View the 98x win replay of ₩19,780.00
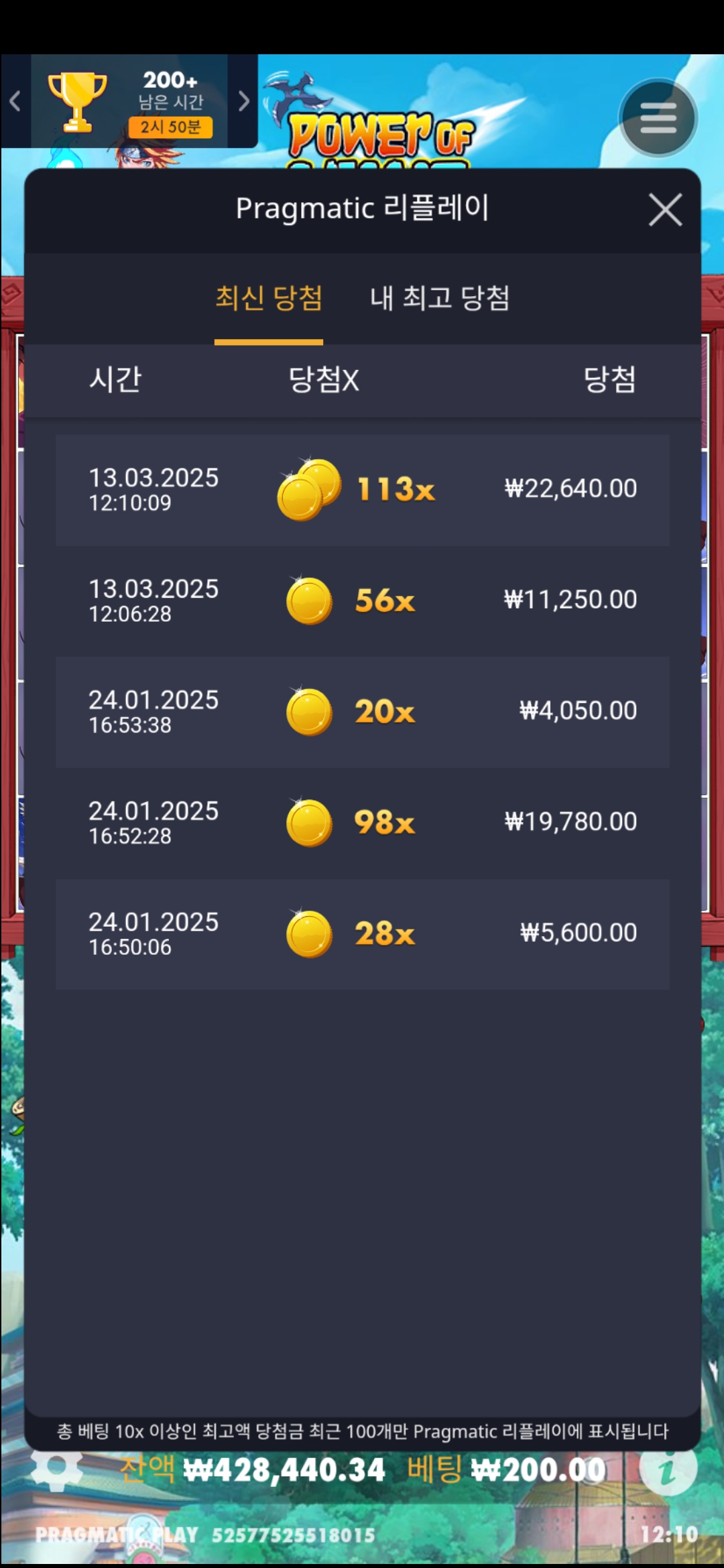This screenshot has width=724, height=1568. coord(362,823)
